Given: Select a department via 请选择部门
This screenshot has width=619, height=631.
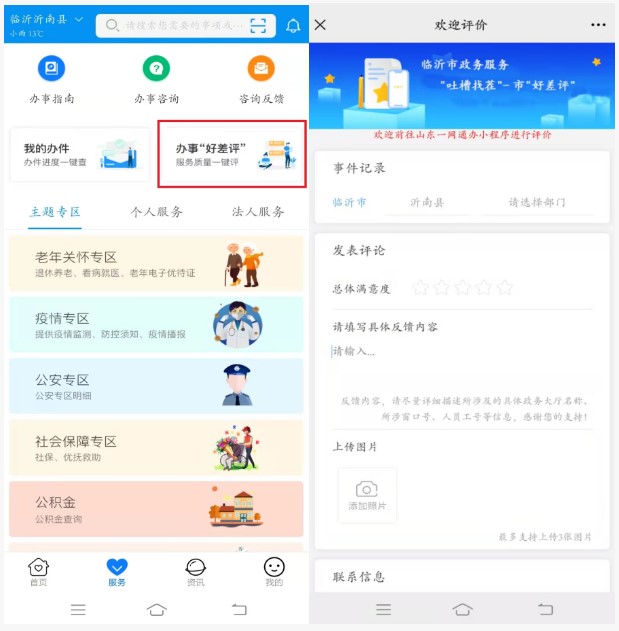Looking at the screenshot, I should coord(537,202).
